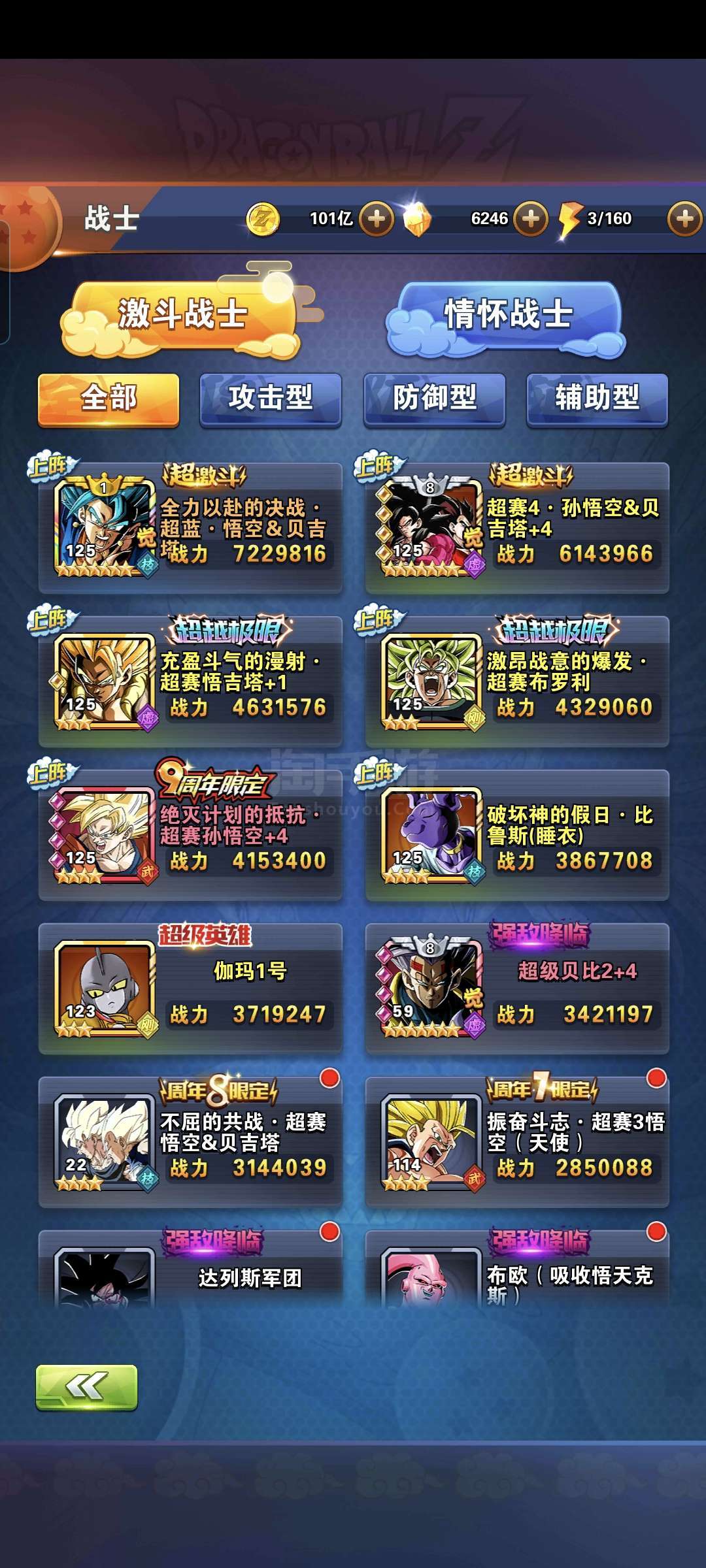Screen dimensions: 706x1568
Task: Filter by 攻击型 warriors
Action: pos(271,399)
